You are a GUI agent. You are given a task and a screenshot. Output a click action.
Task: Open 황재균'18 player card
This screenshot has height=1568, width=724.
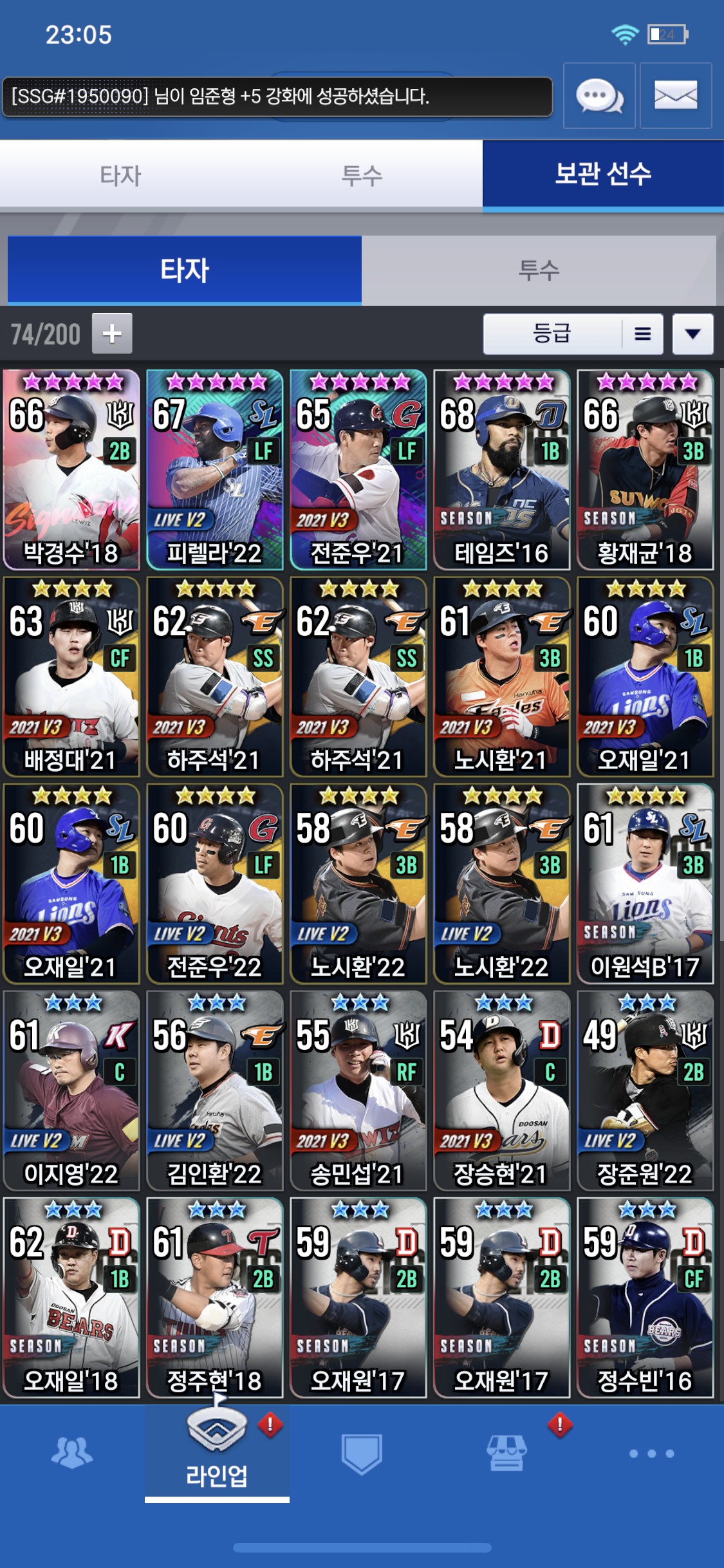tap(645, 470)
